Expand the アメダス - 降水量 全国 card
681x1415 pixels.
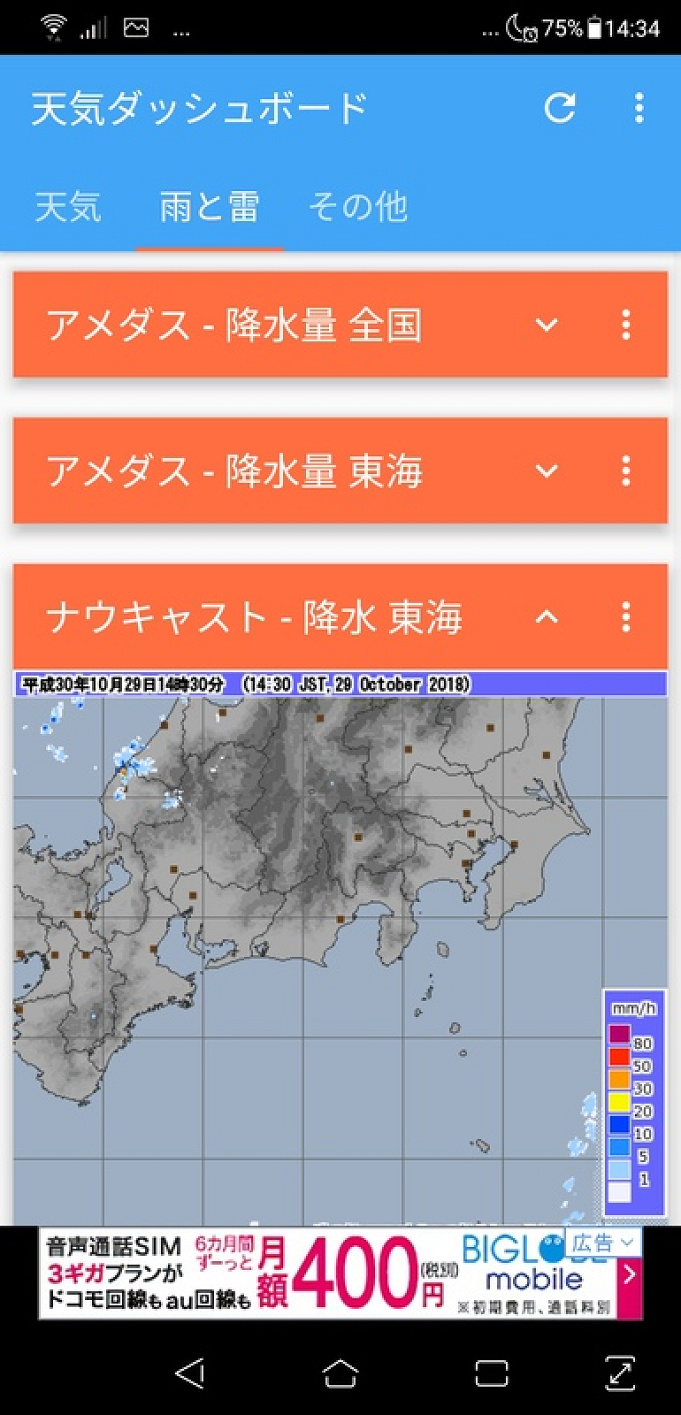546,325
